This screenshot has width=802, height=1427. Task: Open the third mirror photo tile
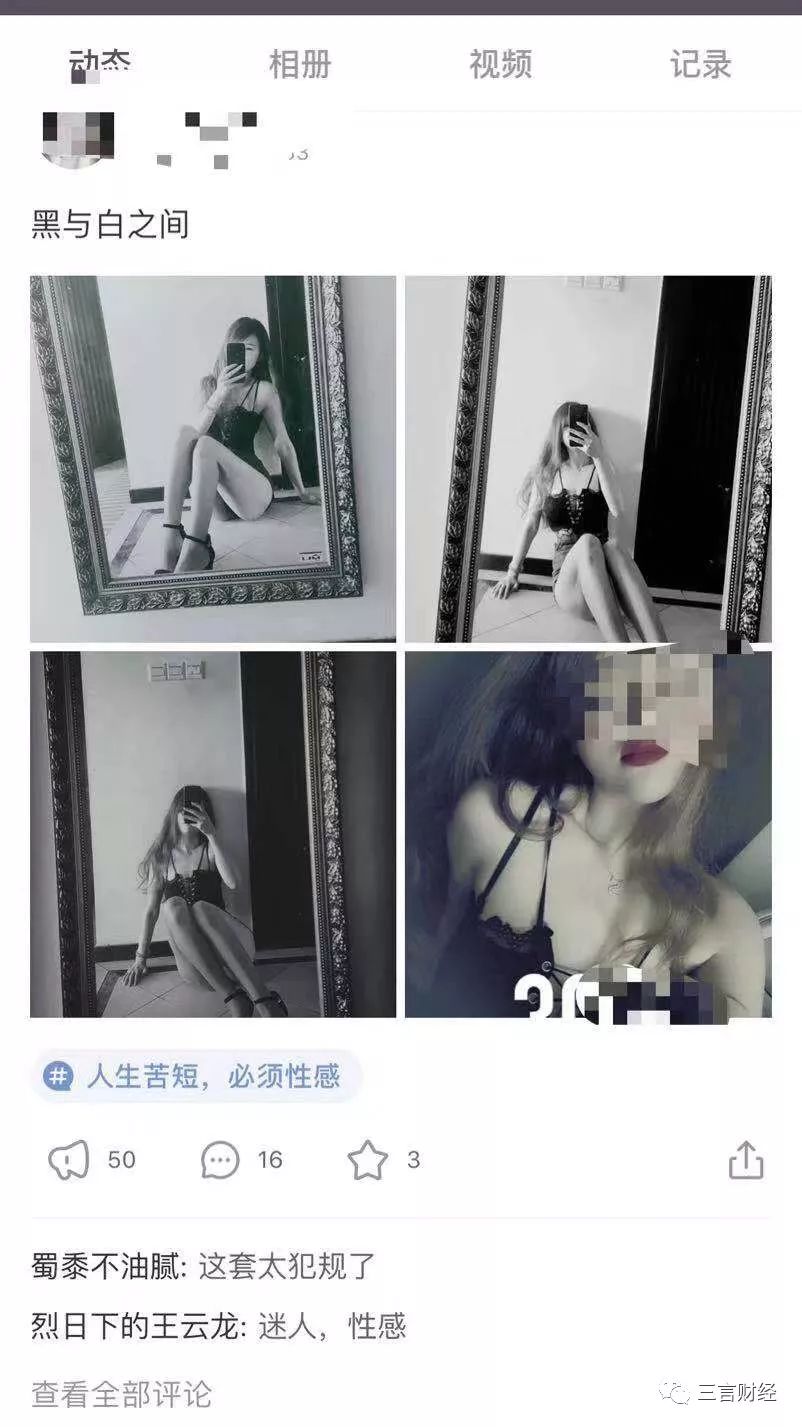coord(213,834)
